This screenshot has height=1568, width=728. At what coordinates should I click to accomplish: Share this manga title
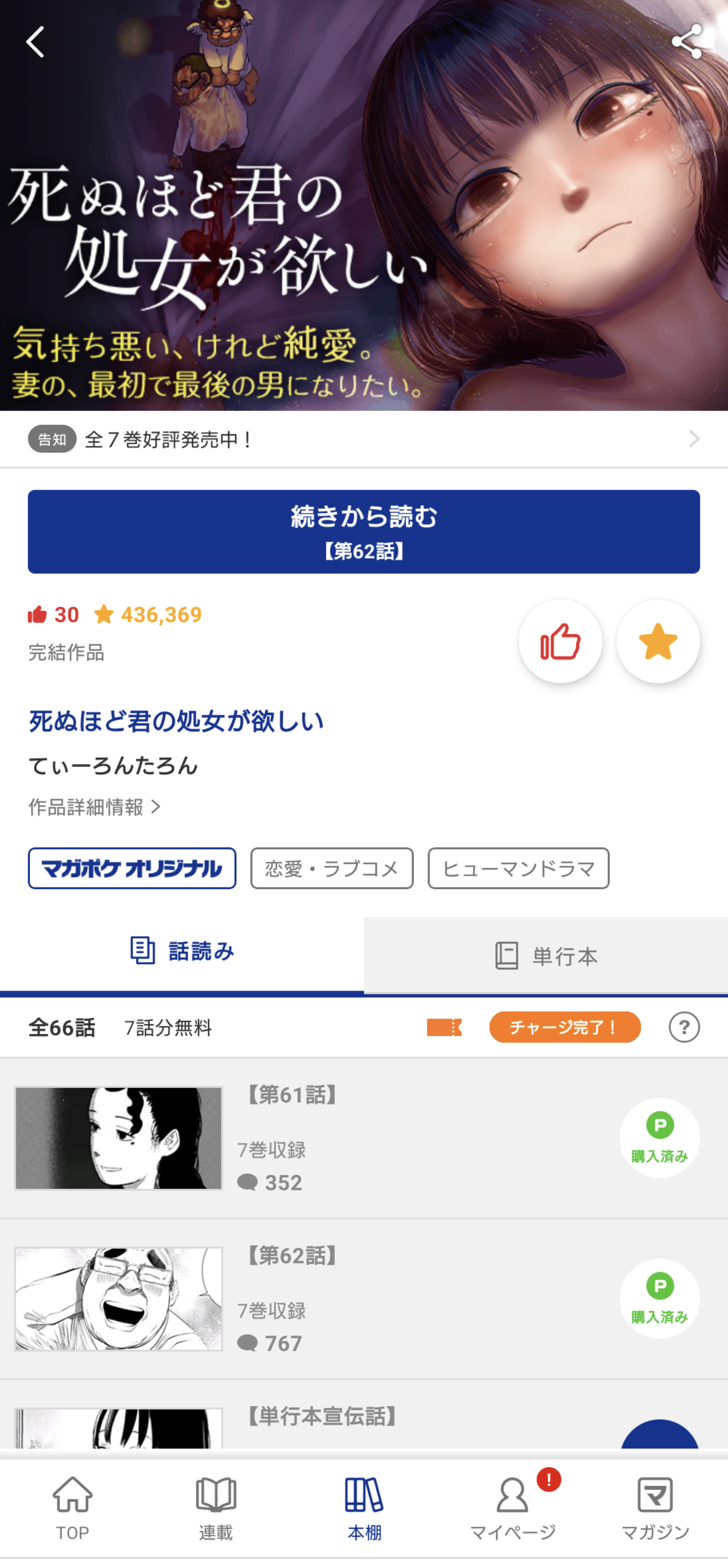687,41
